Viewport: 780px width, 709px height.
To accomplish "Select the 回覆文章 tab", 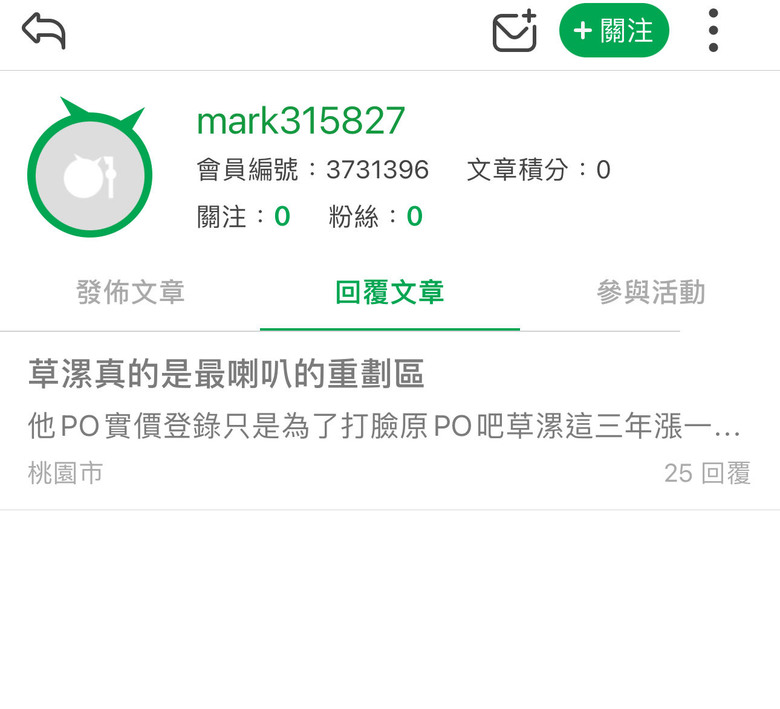I will coord(390,292).
